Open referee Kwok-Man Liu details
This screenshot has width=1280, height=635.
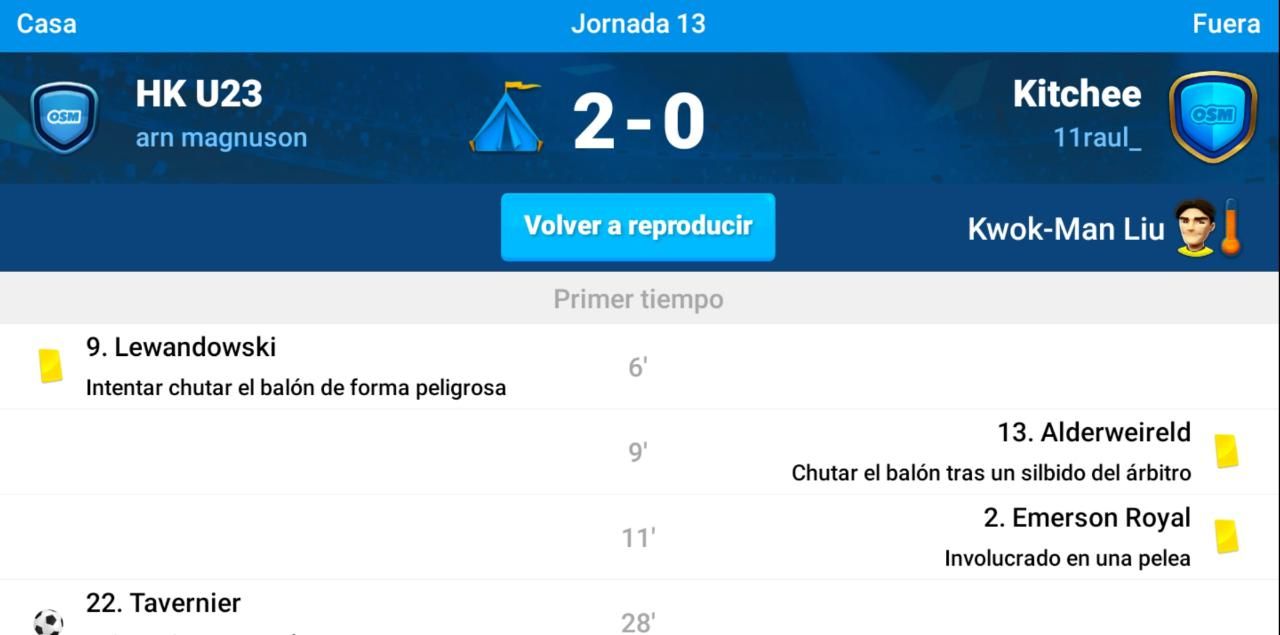coord(1066,229)
